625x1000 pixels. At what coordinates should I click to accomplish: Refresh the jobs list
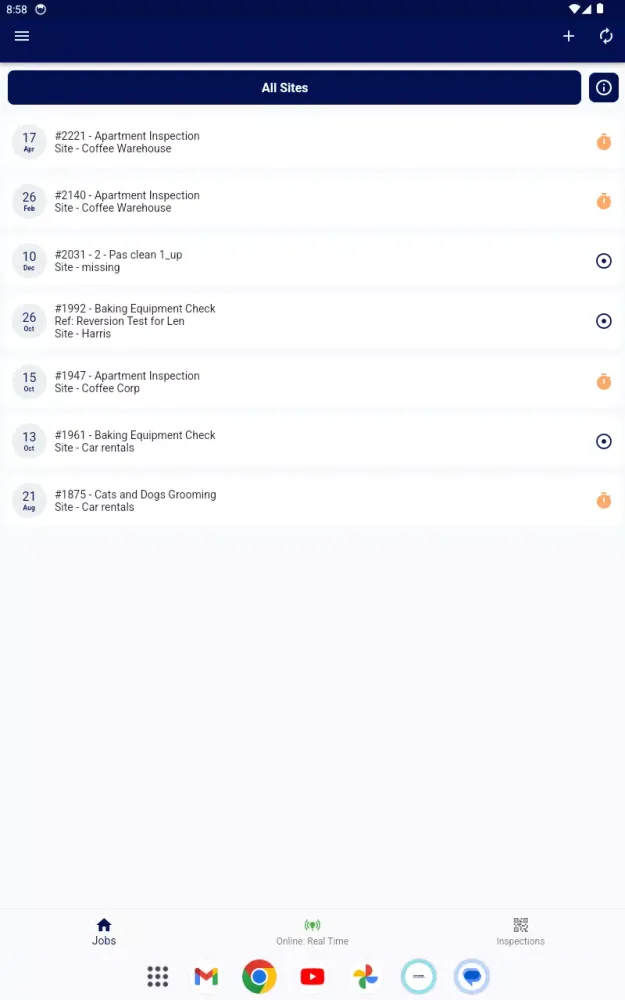pos(606,36)
